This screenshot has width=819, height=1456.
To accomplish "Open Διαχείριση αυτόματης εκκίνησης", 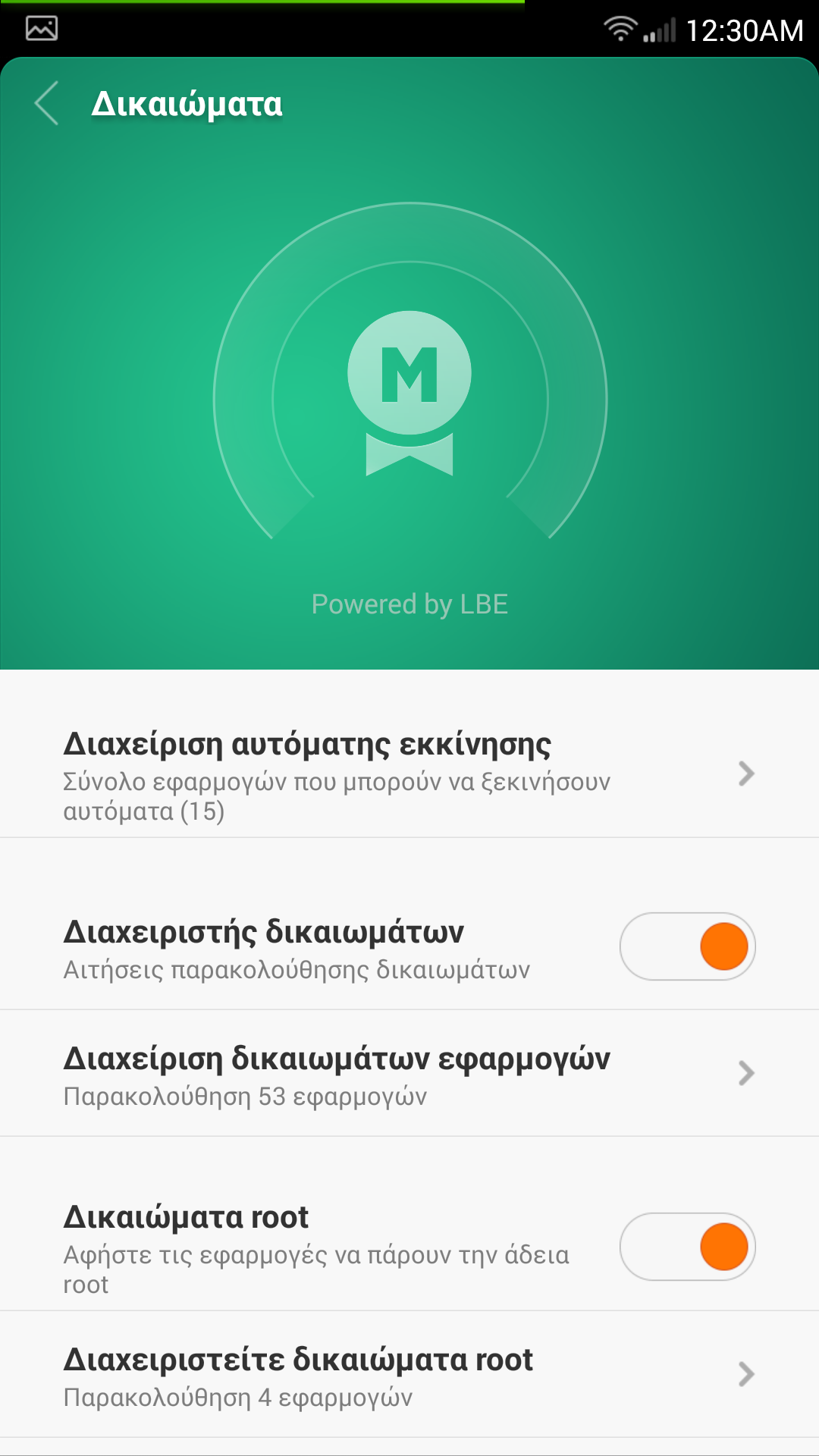I will point(409,775).
